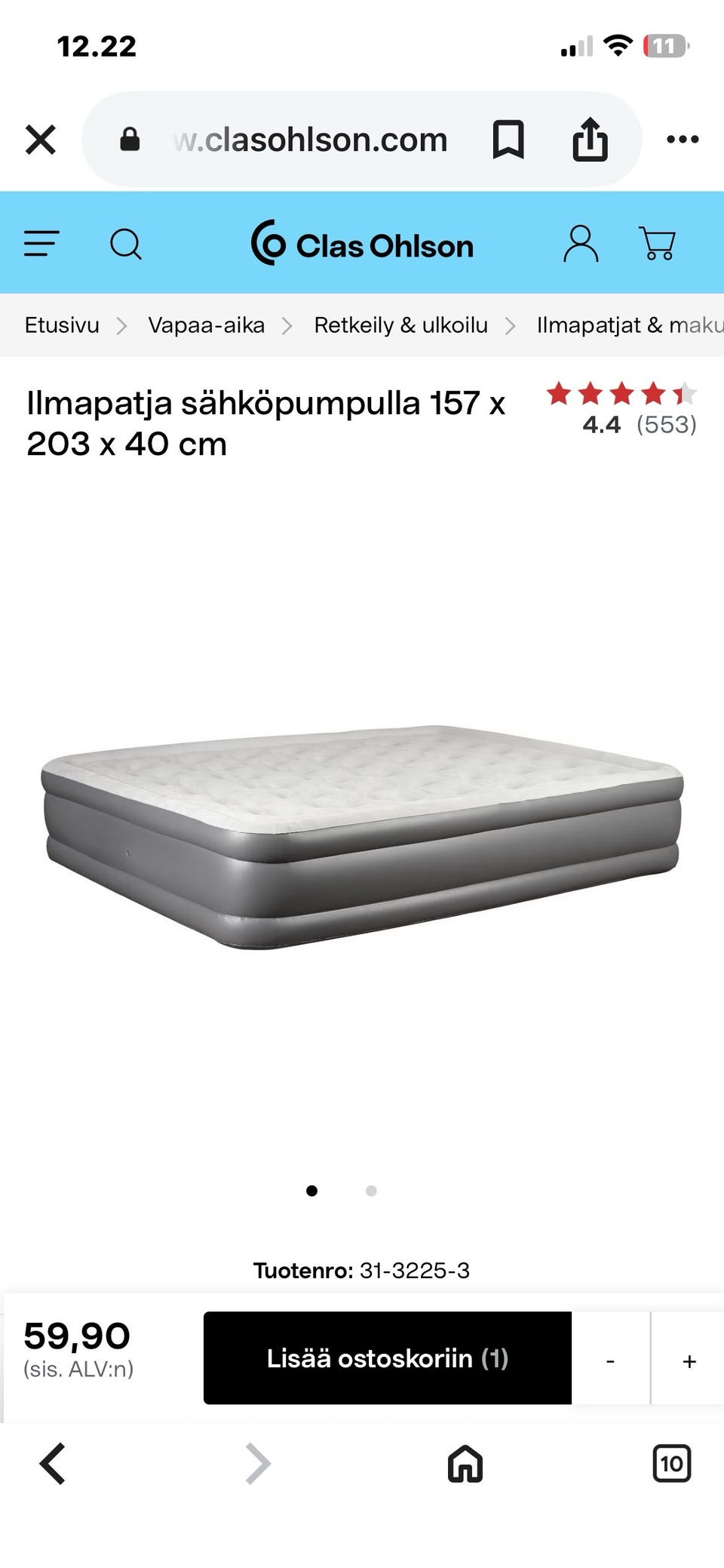
Task: Open Retkeily & ulkoilu breadcrumb
Action: (x=400, y=325)
